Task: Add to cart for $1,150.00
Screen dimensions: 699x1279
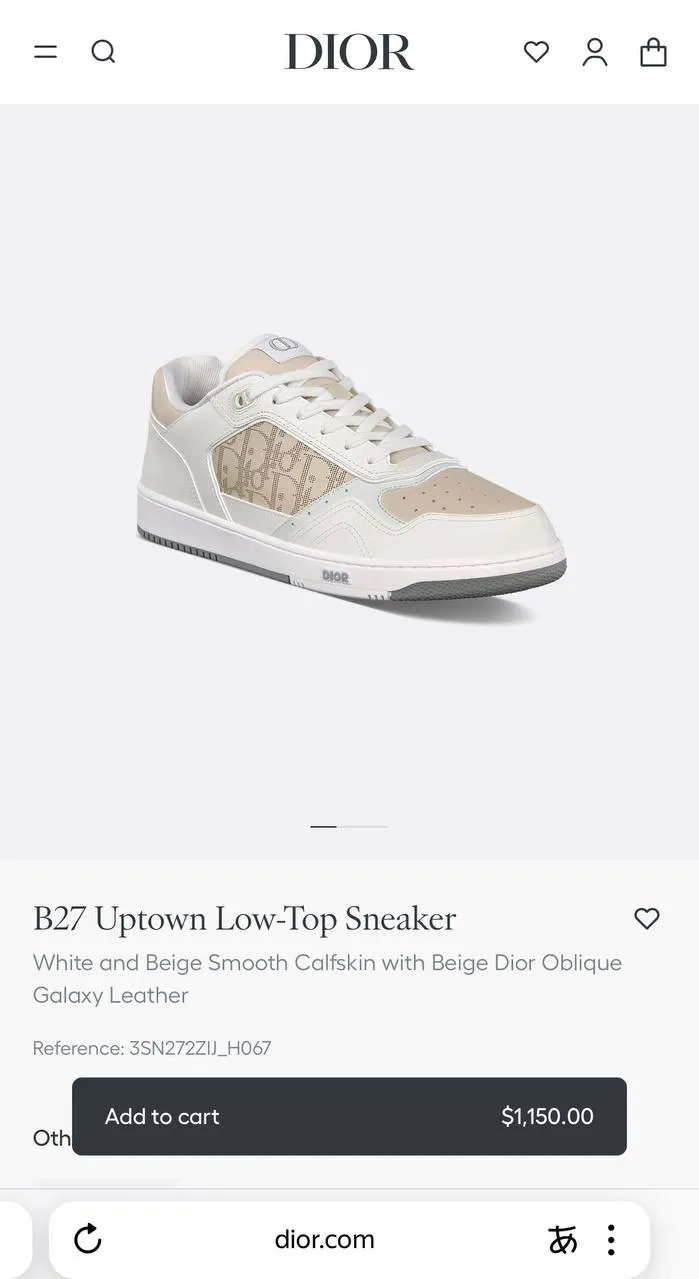Action: tap(349, 1116)
